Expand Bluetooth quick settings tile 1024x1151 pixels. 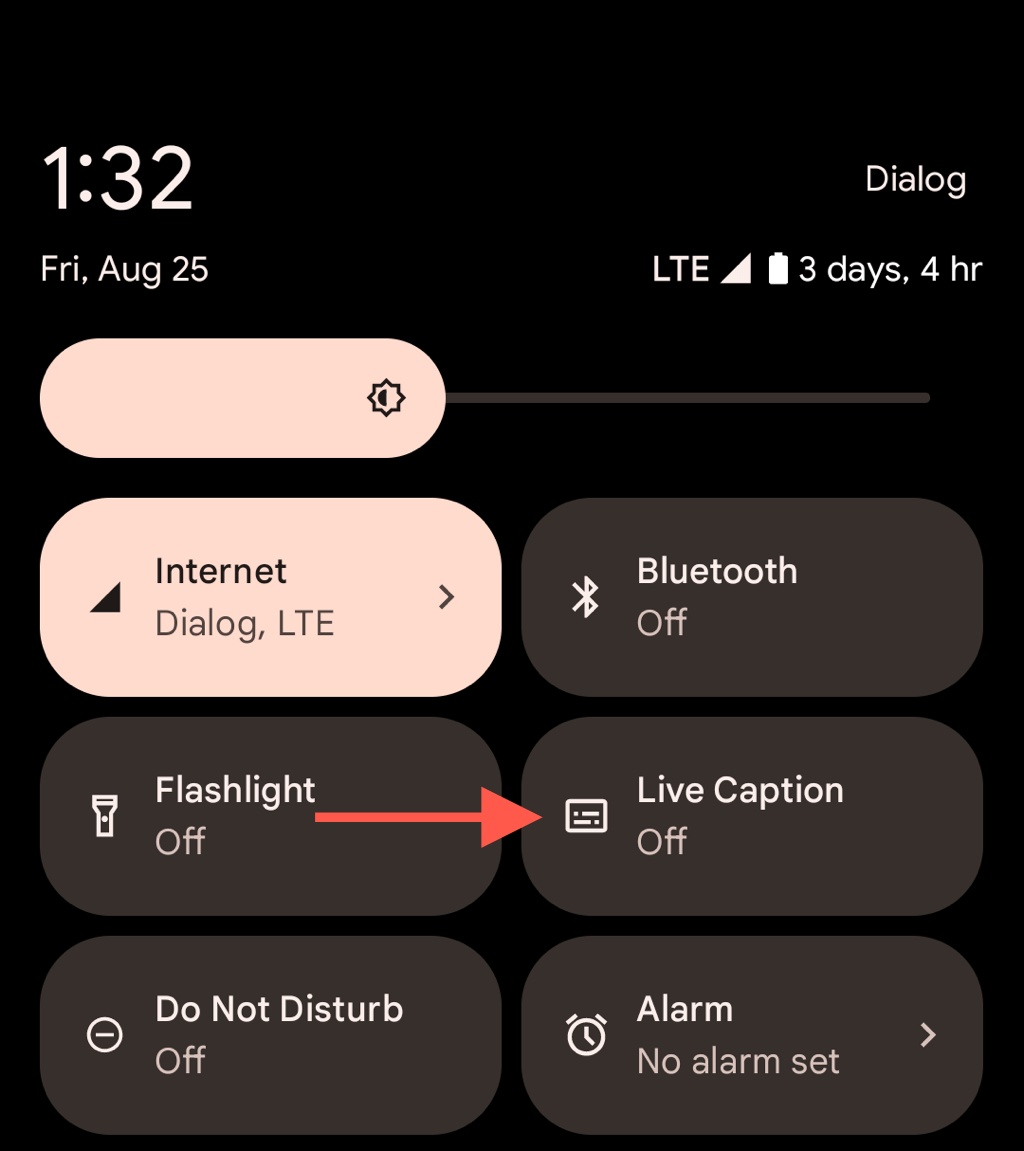click(750, 597)
